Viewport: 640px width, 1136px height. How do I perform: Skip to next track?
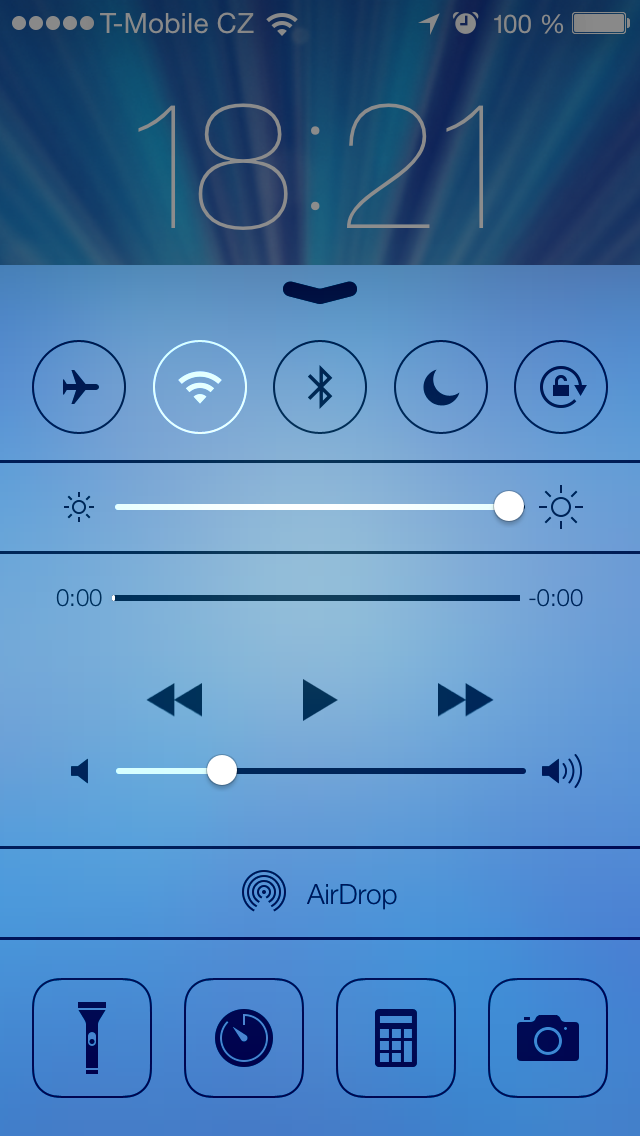[x=465, y=700]
